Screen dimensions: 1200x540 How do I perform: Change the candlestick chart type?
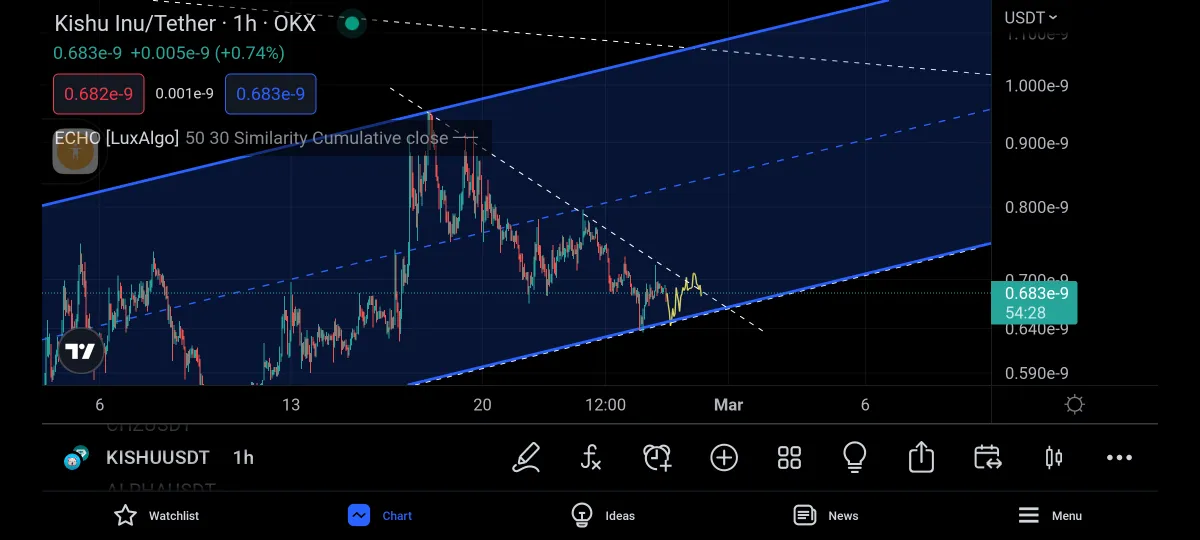(1053, 458)
